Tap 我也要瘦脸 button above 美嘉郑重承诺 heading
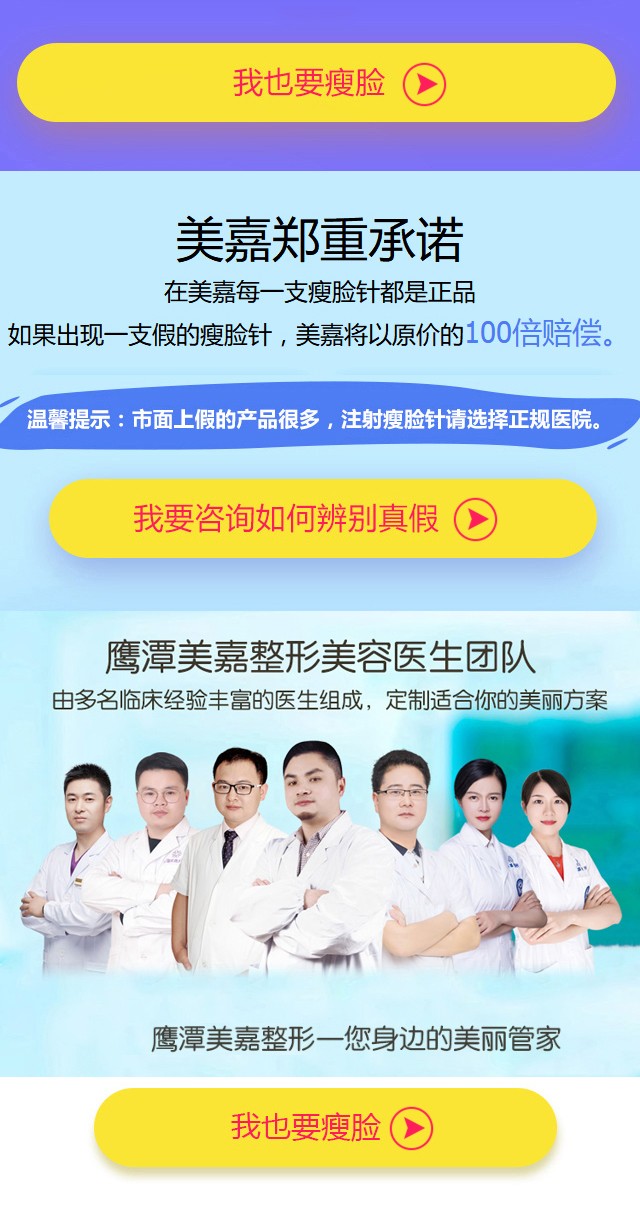 click(x=316, y=83)
